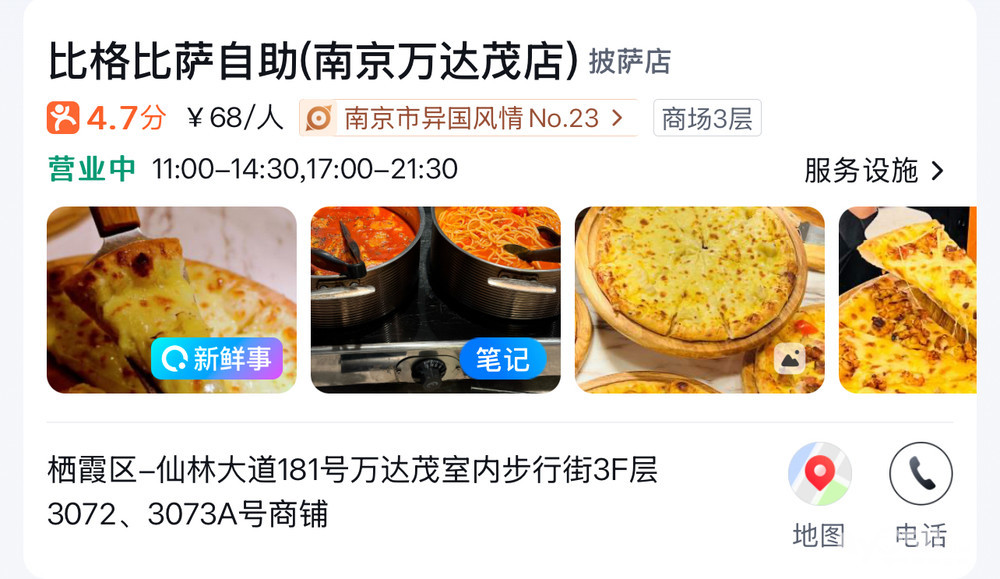View the whole cheese pizza photo
The image size is (1000, 579).
click(699, 300)
